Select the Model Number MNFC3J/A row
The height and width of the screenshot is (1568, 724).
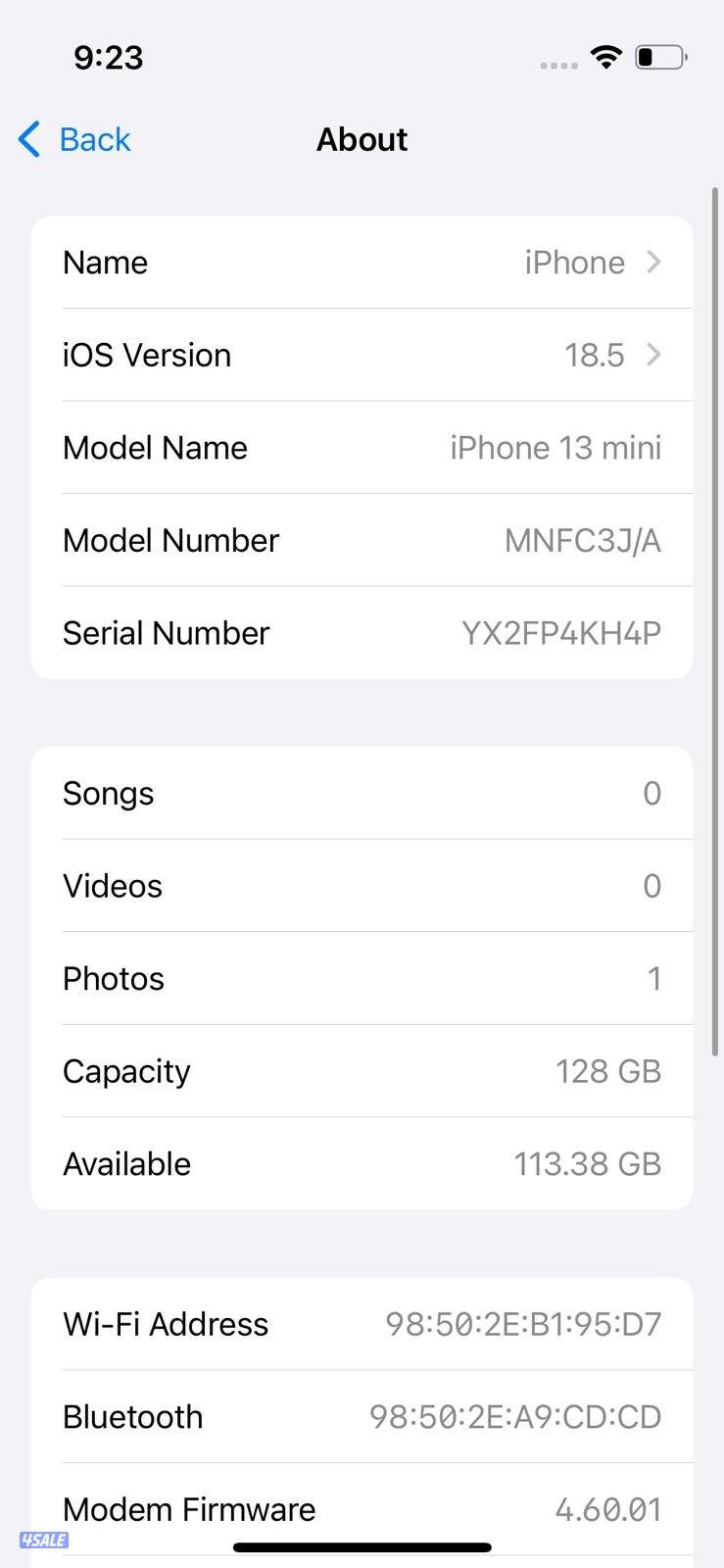(362, 540)
